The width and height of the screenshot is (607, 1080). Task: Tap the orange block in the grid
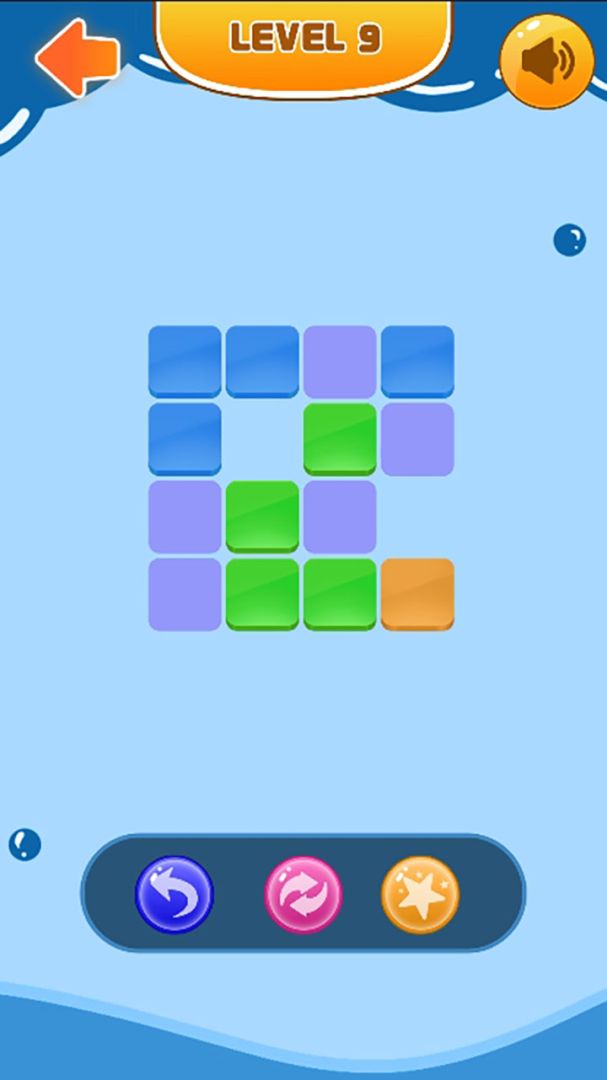(x=417, y=594)
